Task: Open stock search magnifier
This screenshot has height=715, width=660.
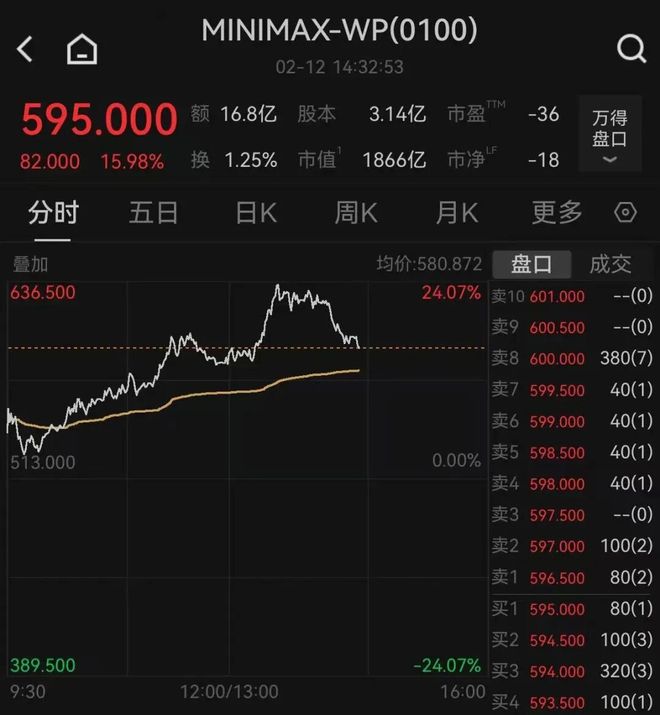Action: pyautogui.click(x=632, y=48)
